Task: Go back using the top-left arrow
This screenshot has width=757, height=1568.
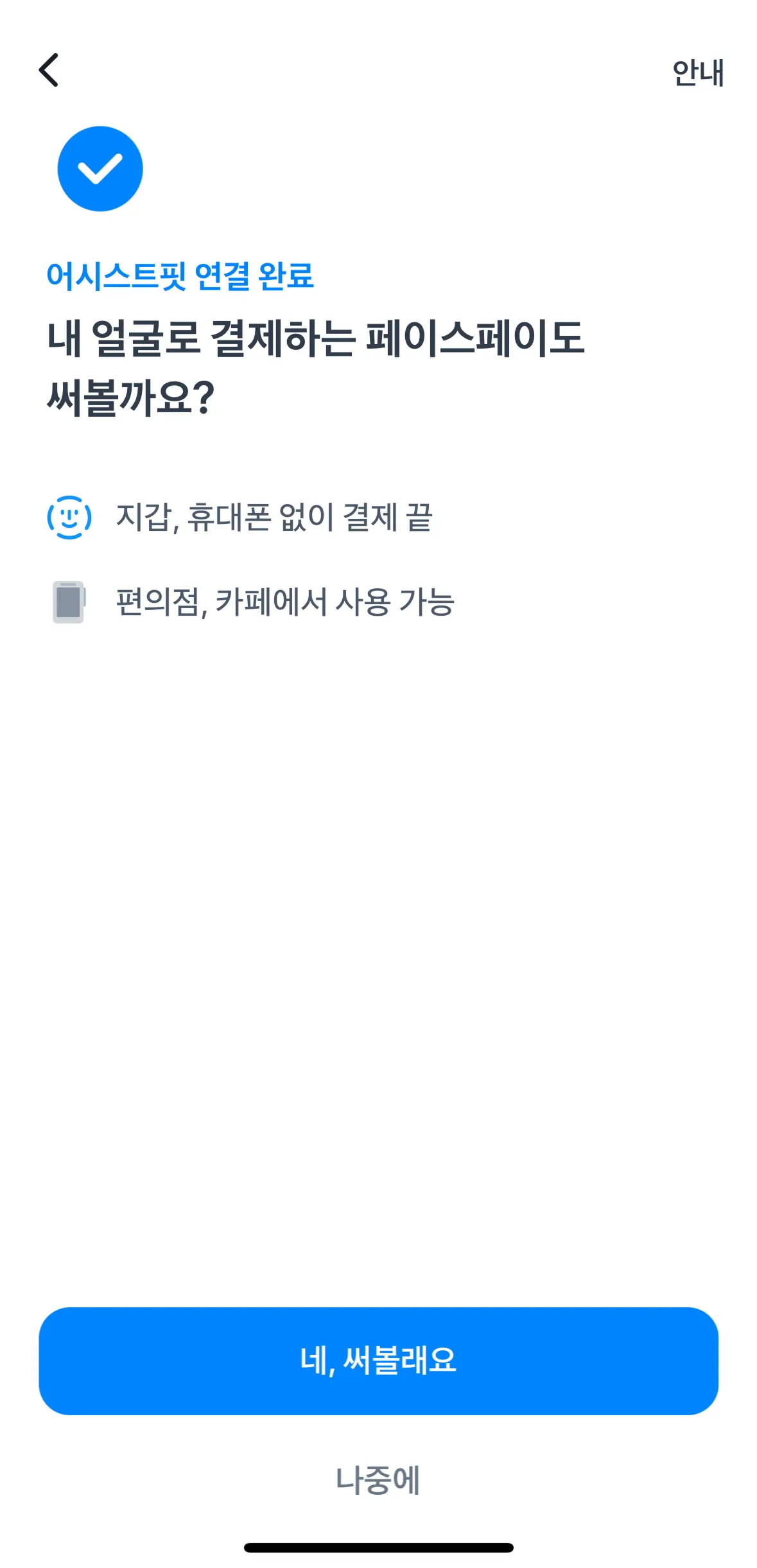Action: tap(49, 70)
